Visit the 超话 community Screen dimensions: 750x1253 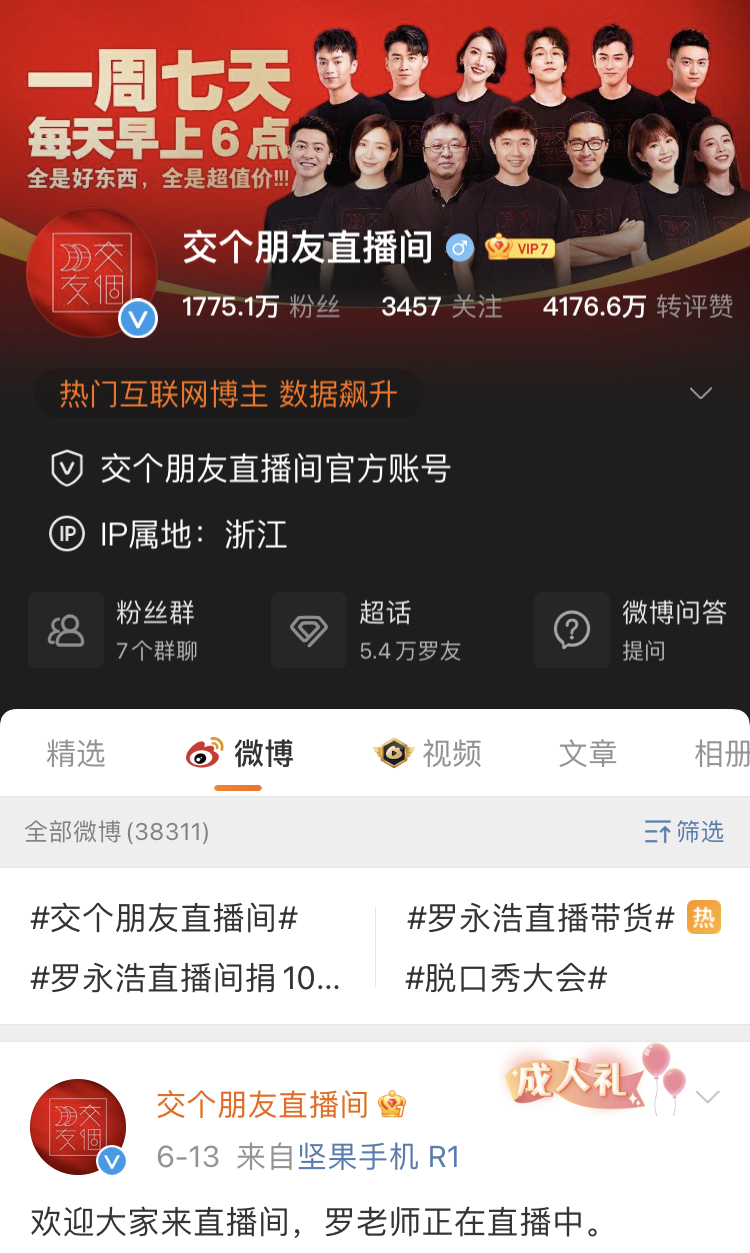(x=367, y=630)
